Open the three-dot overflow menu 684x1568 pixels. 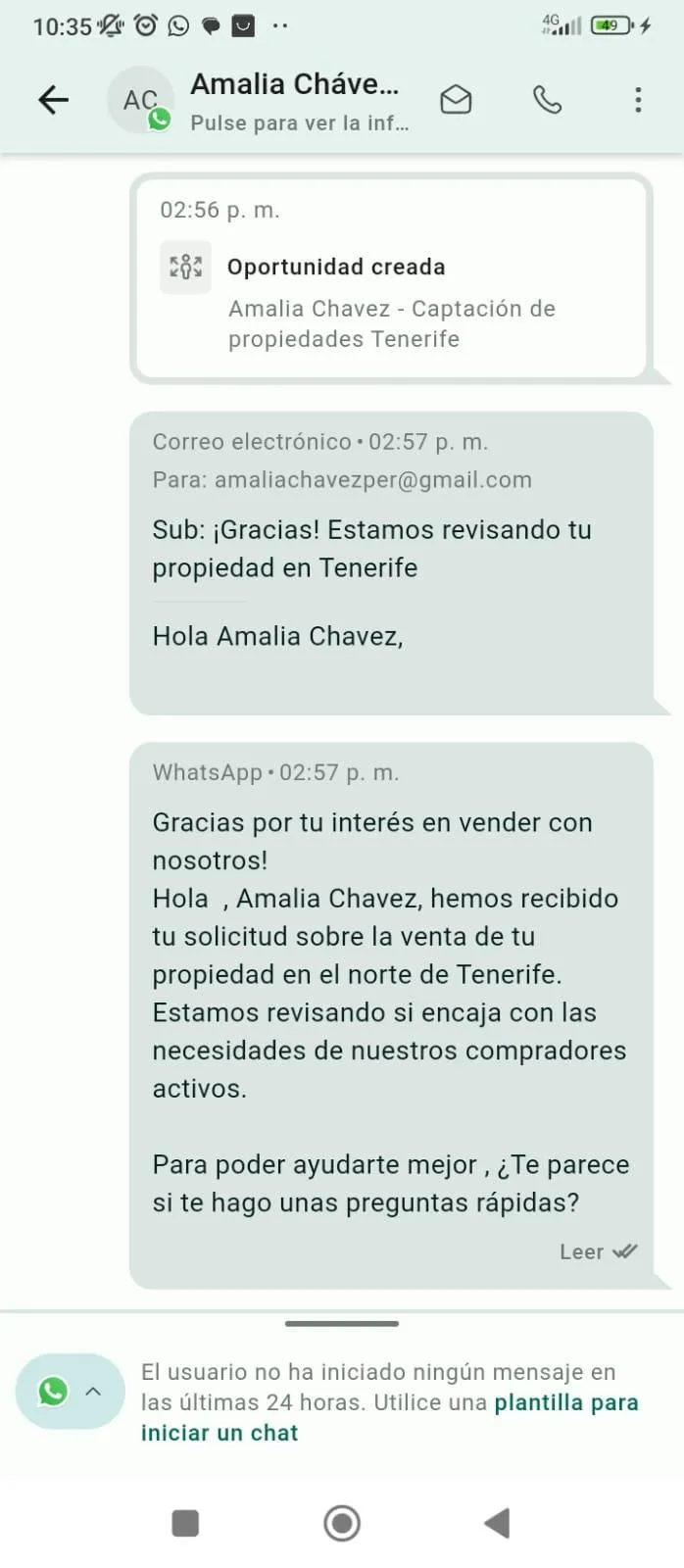(x=638, y=99)
